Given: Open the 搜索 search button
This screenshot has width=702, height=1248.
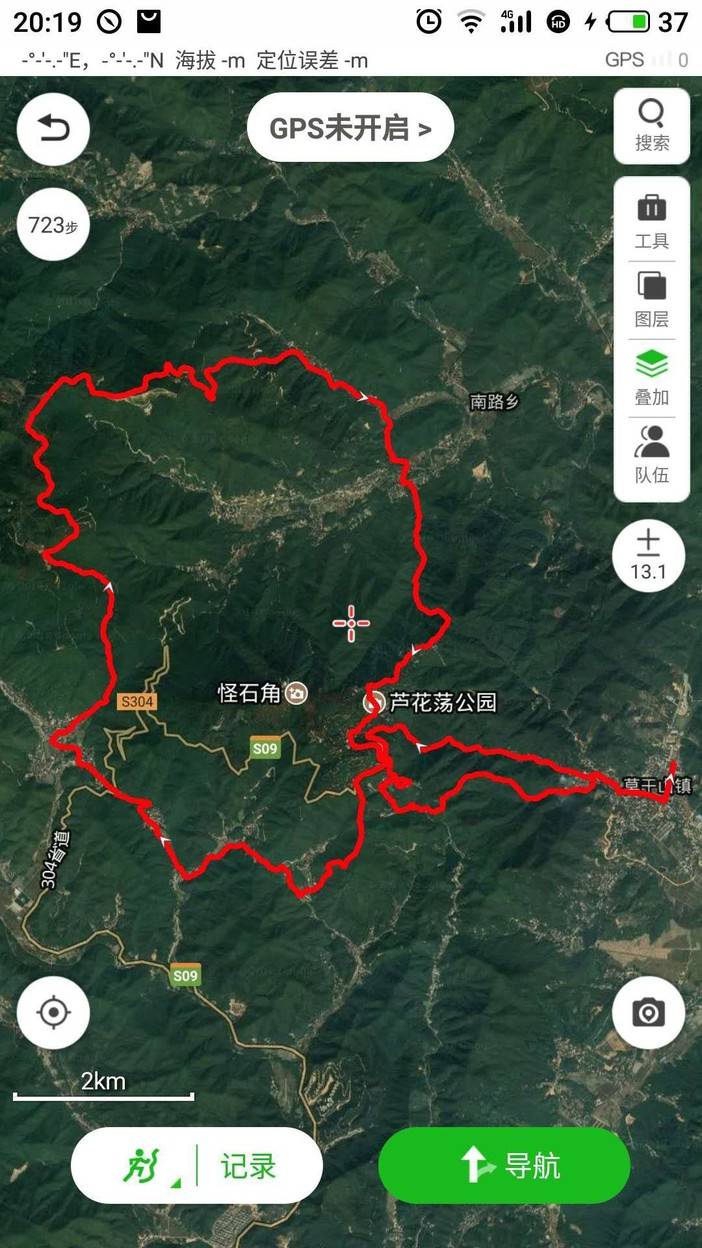Looking at the screenshot, I should click(x=652, y=126).
